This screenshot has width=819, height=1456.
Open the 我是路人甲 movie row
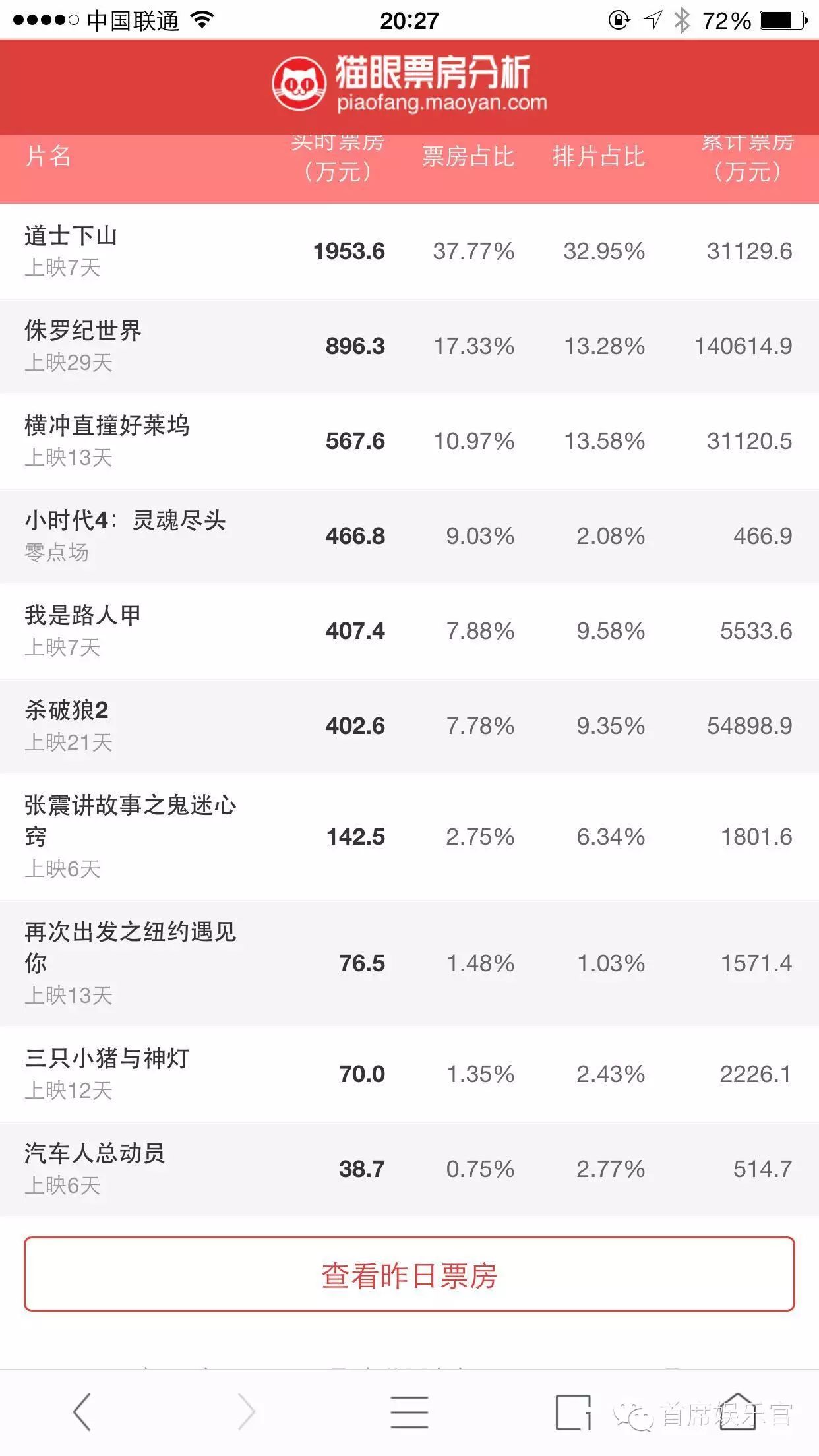tap(409, 631)
